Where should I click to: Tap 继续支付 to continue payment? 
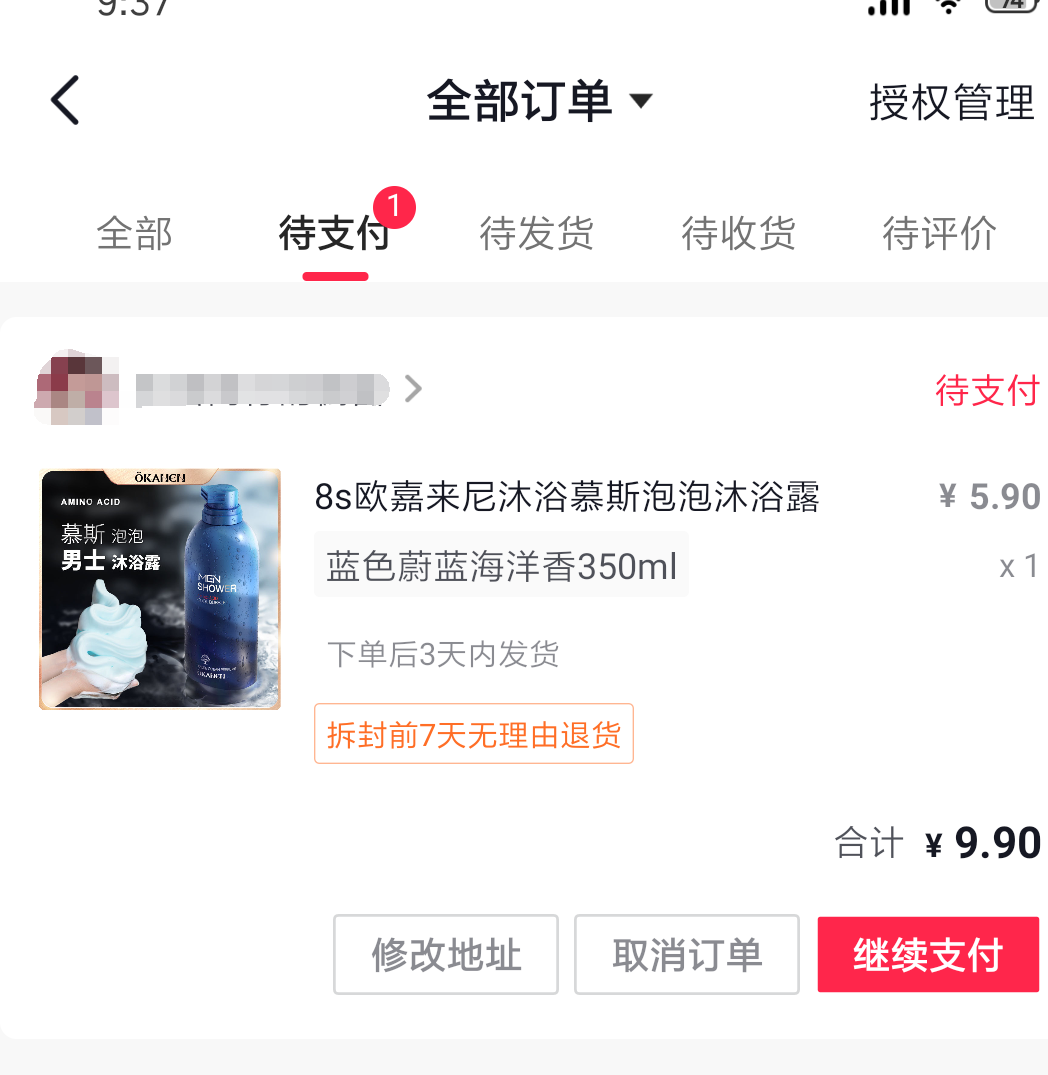click(927, 954)
